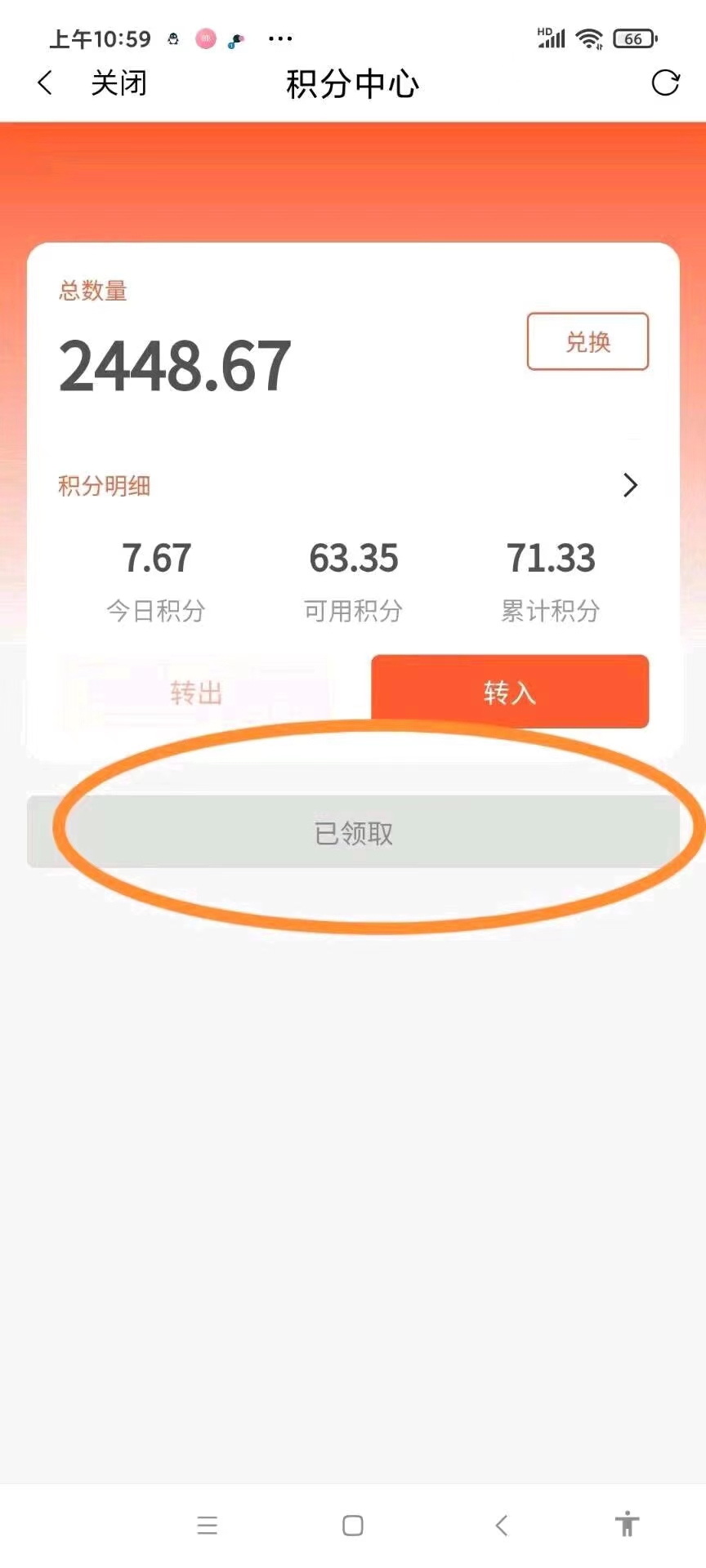706x1568 pixels.
Task: Tap the 转出 button
Action: coord(196,693)
